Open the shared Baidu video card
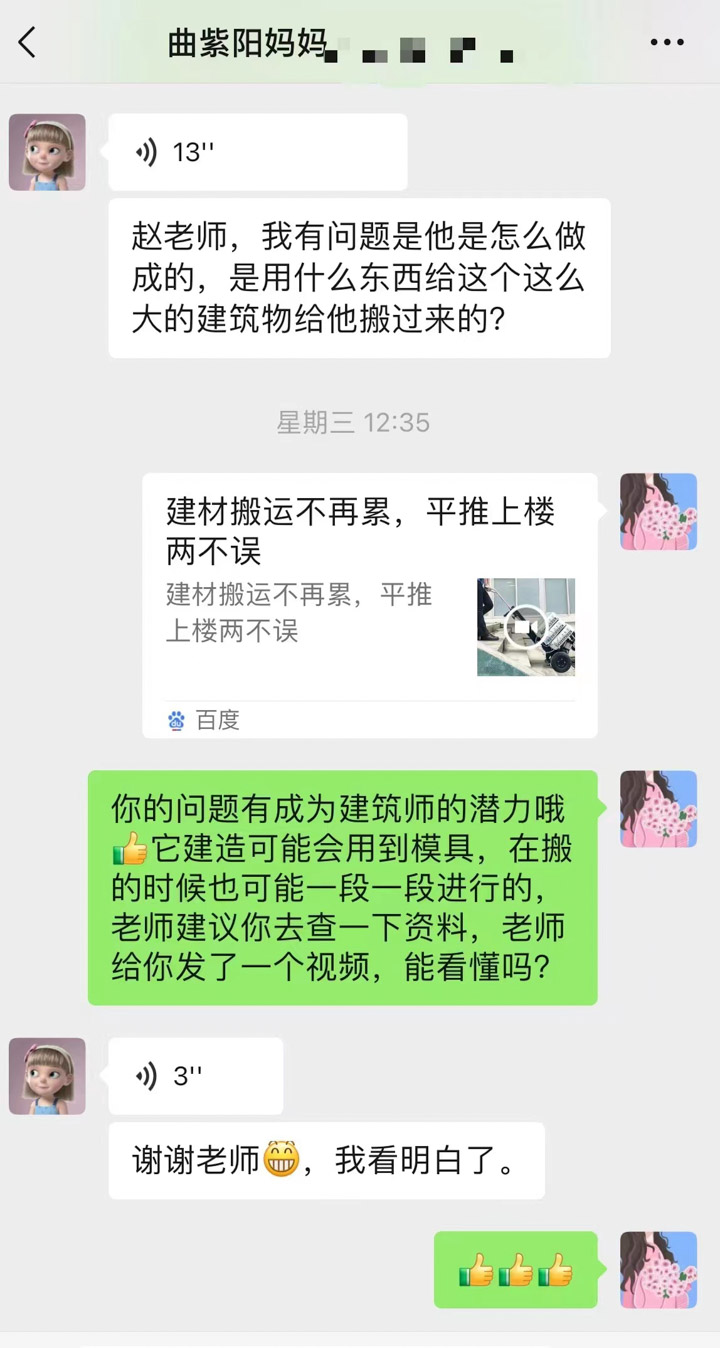The height and width of the screenshot is (1348, 720). pyautogui.click(x=369, y=605)
